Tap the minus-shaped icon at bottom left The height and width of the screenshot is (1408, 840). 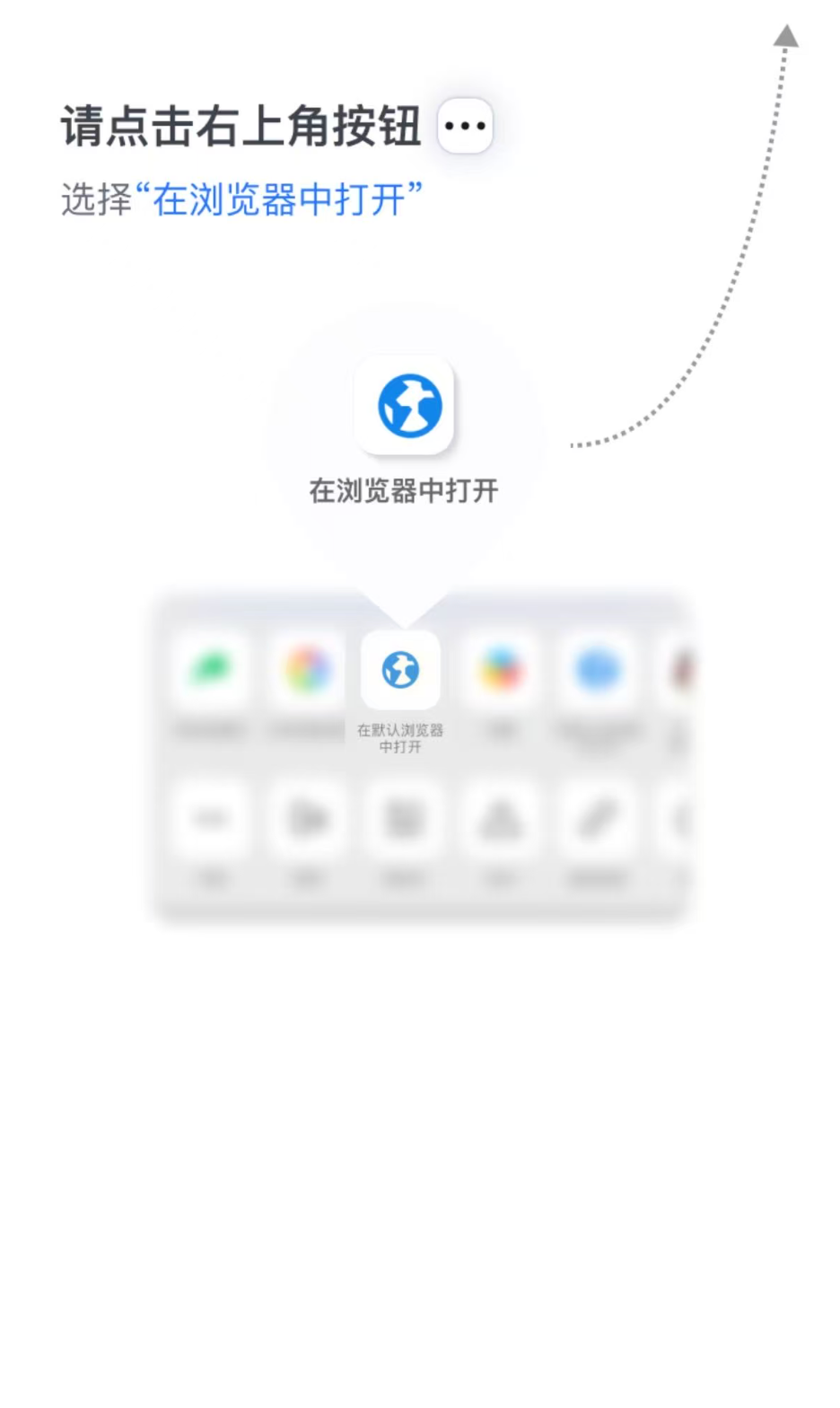pos(210,819)
